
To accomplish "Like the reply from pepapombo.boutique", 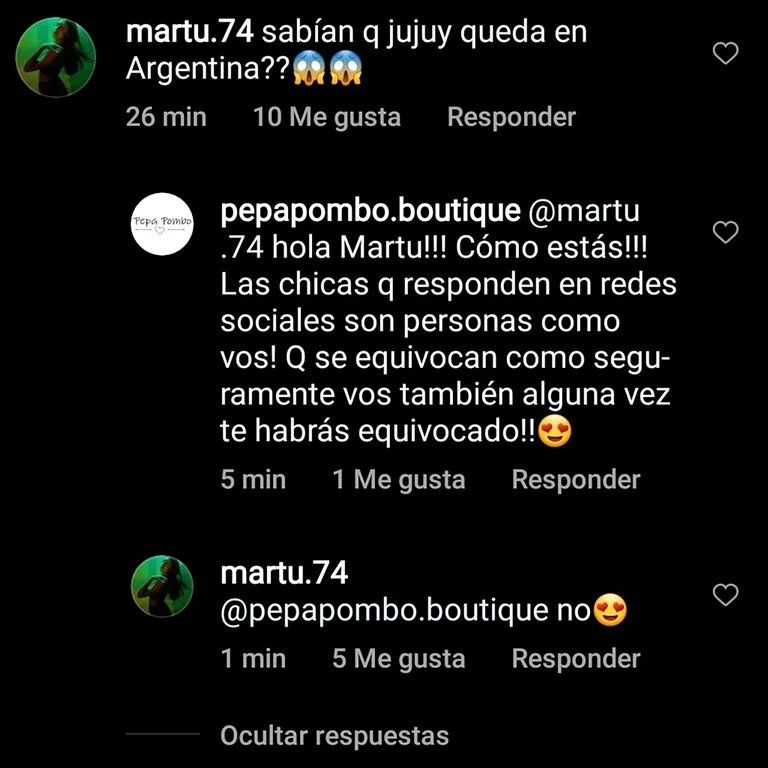I will click(x=725, y=233).
